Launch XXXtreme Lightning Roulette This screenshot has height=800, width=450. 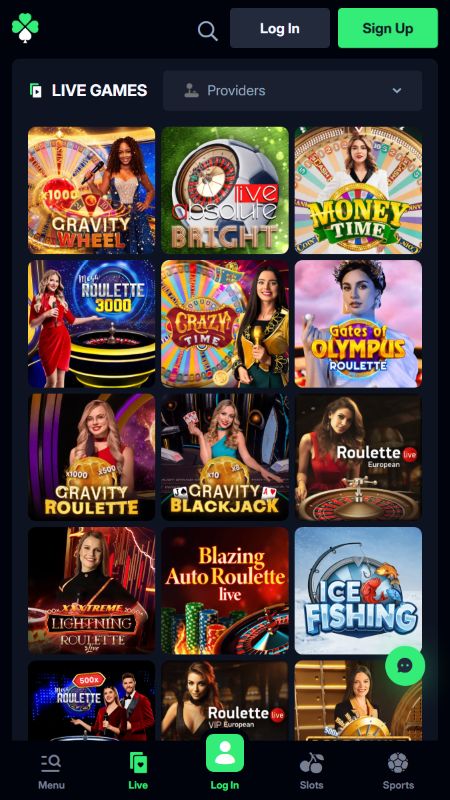[x=91, y=591]
